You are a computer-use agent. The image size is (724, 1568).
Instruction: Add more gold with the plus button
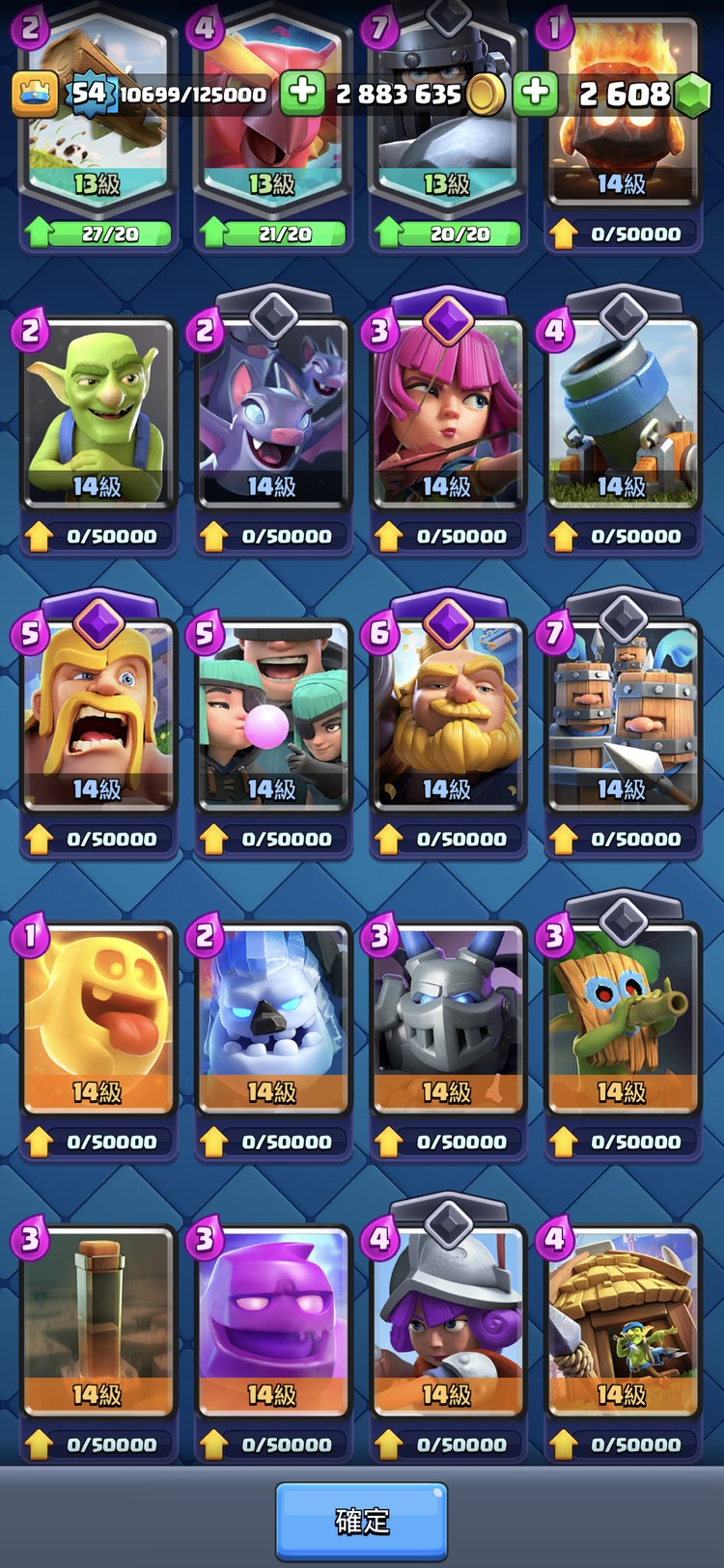(302, 94)
